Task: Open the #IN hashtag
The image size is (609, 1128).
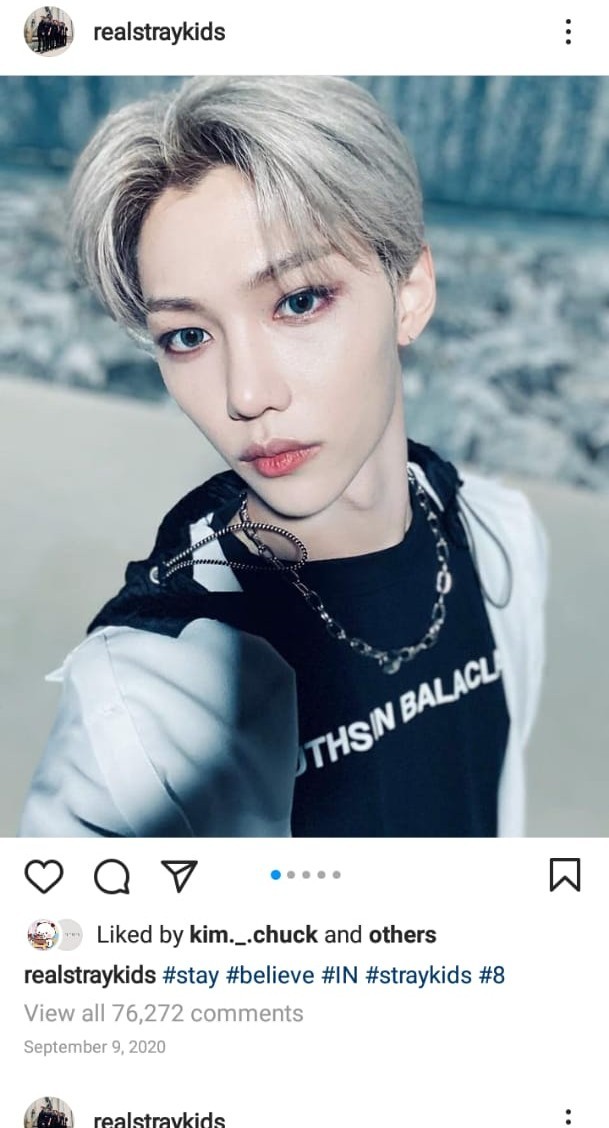Action: coord(340,975)
